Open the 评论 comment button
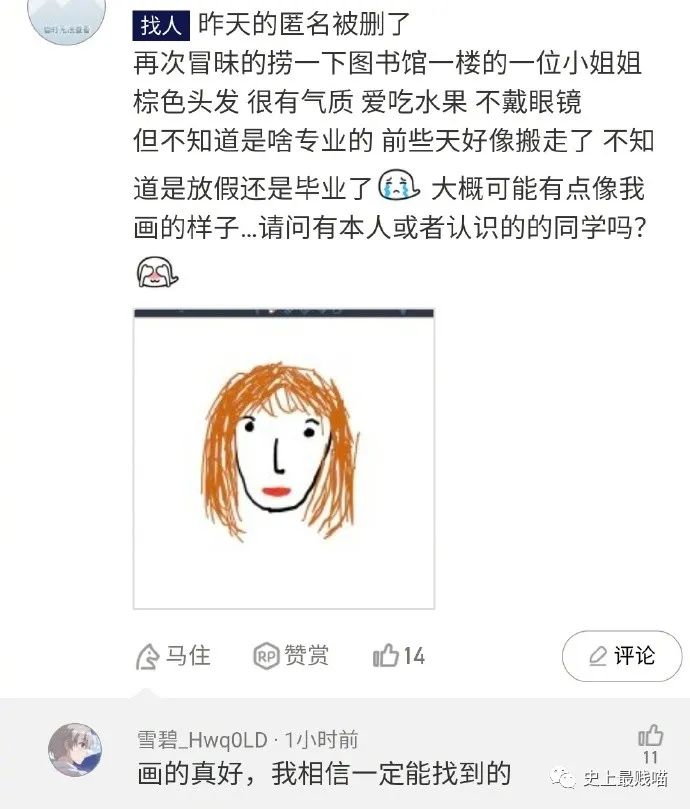The image size is (690, 809). click(x=621, y=656)
